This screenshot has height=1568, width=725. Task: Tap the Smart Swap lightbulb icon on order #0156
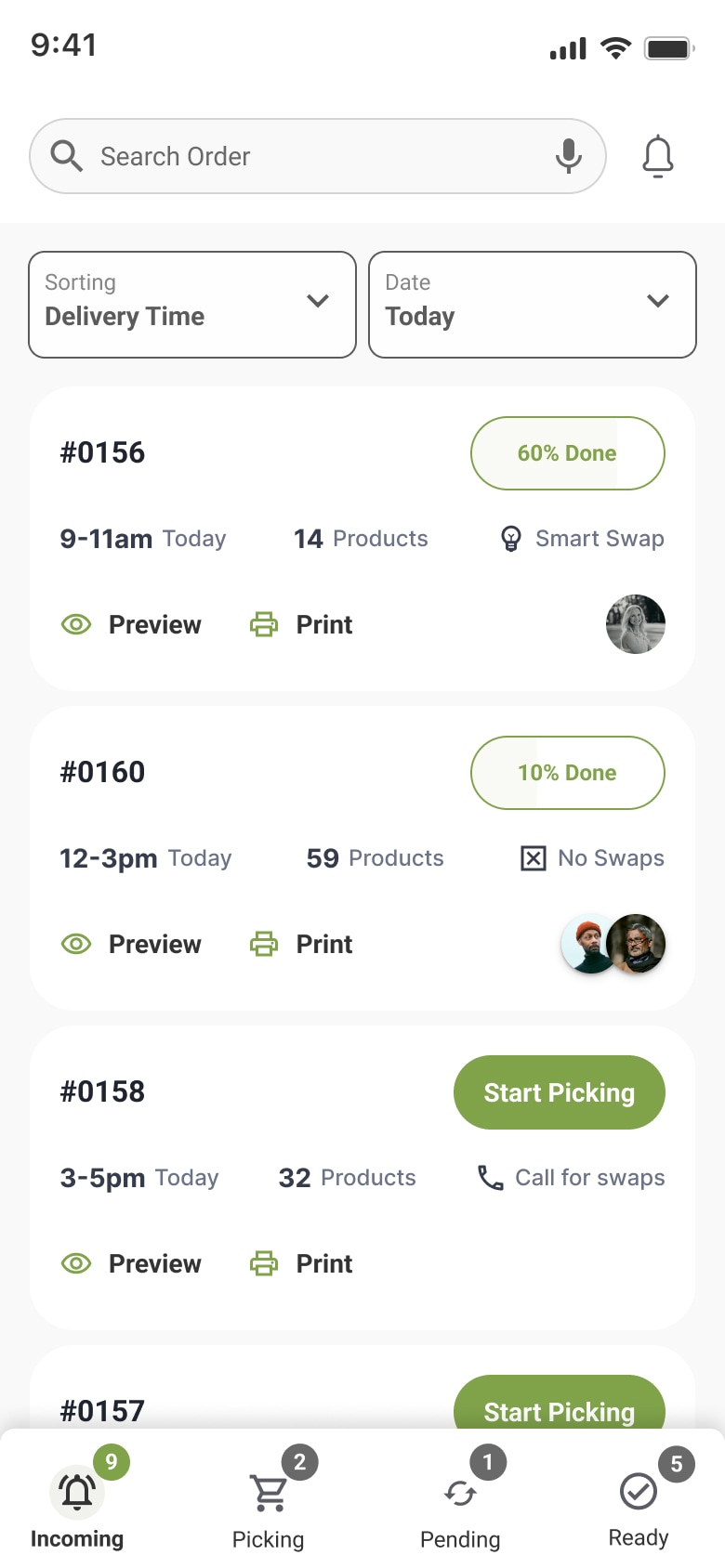pos(509,538)
